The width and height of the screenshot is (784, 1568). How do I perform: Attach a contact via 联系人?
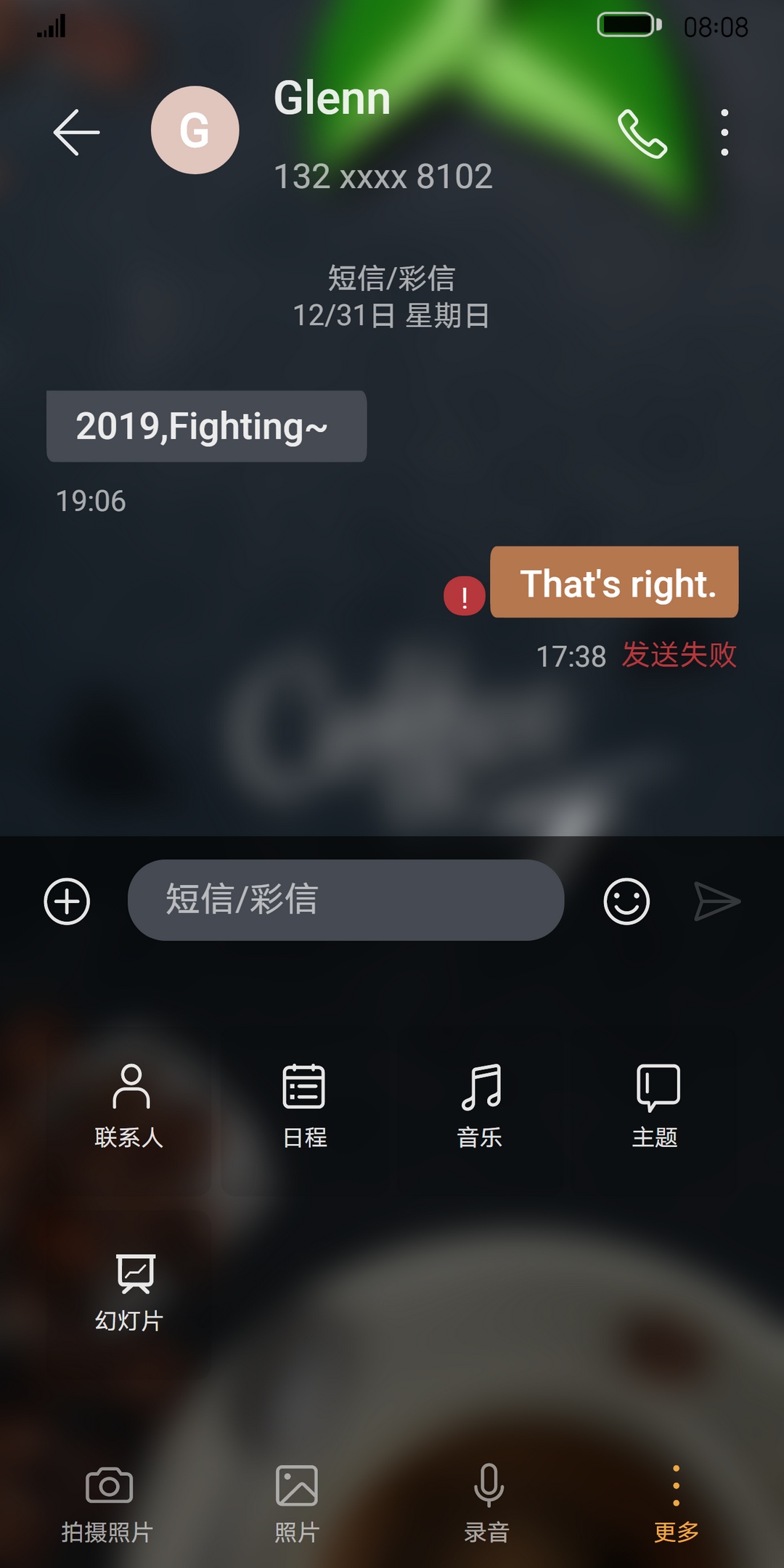(x=130, y=1106)
